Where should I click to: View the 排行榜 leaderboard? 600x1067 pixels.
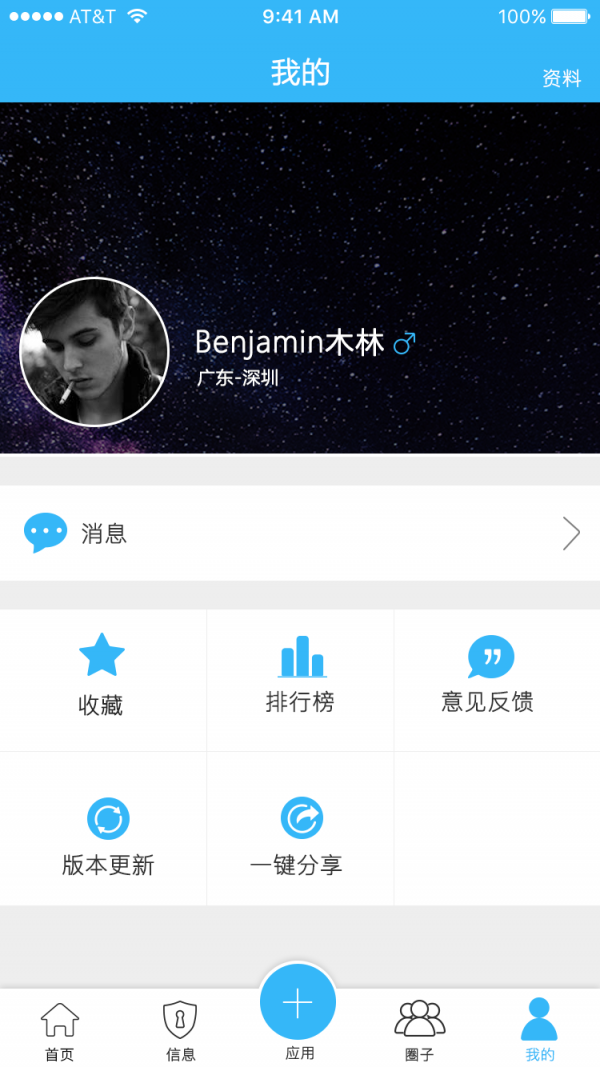click(x=300, y=676)
